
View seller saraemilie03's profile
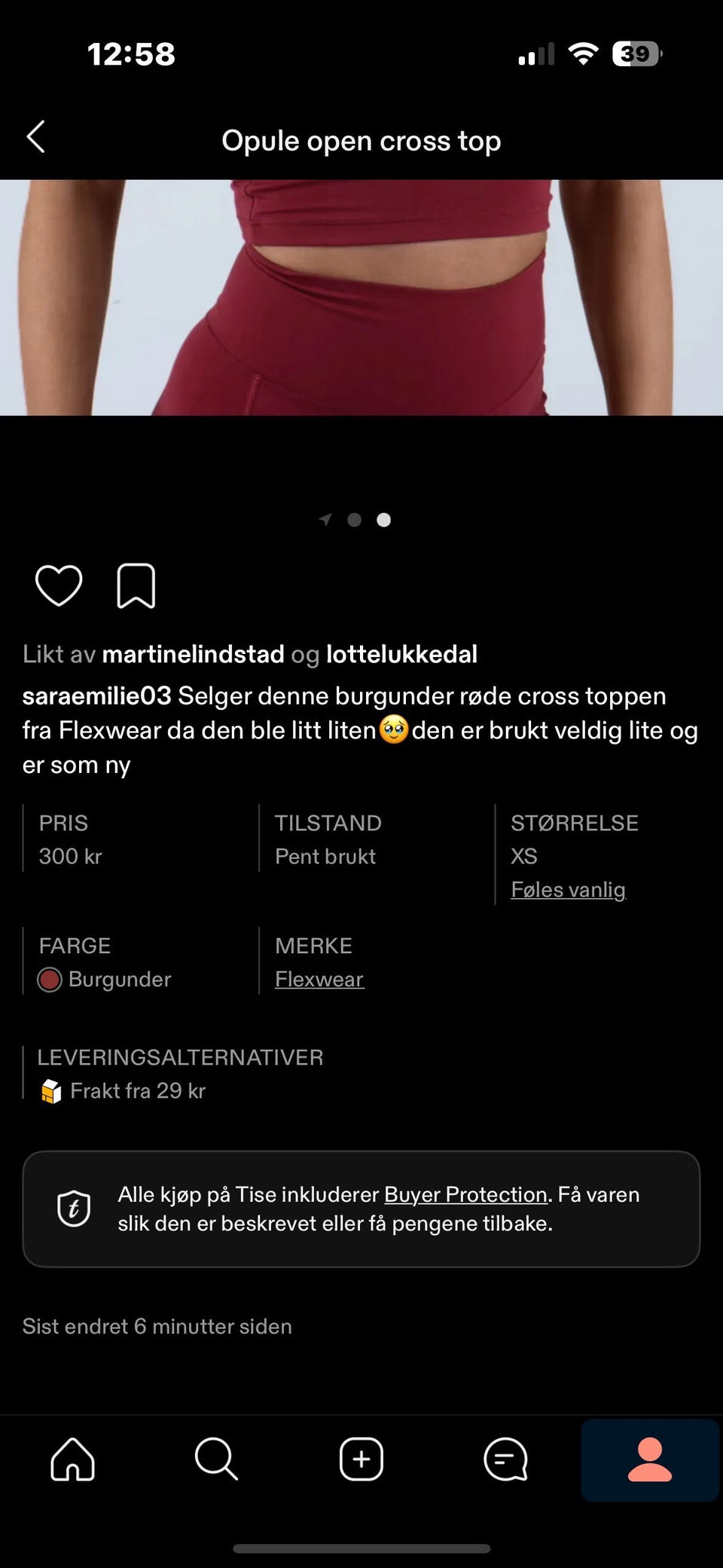(97, 695)
